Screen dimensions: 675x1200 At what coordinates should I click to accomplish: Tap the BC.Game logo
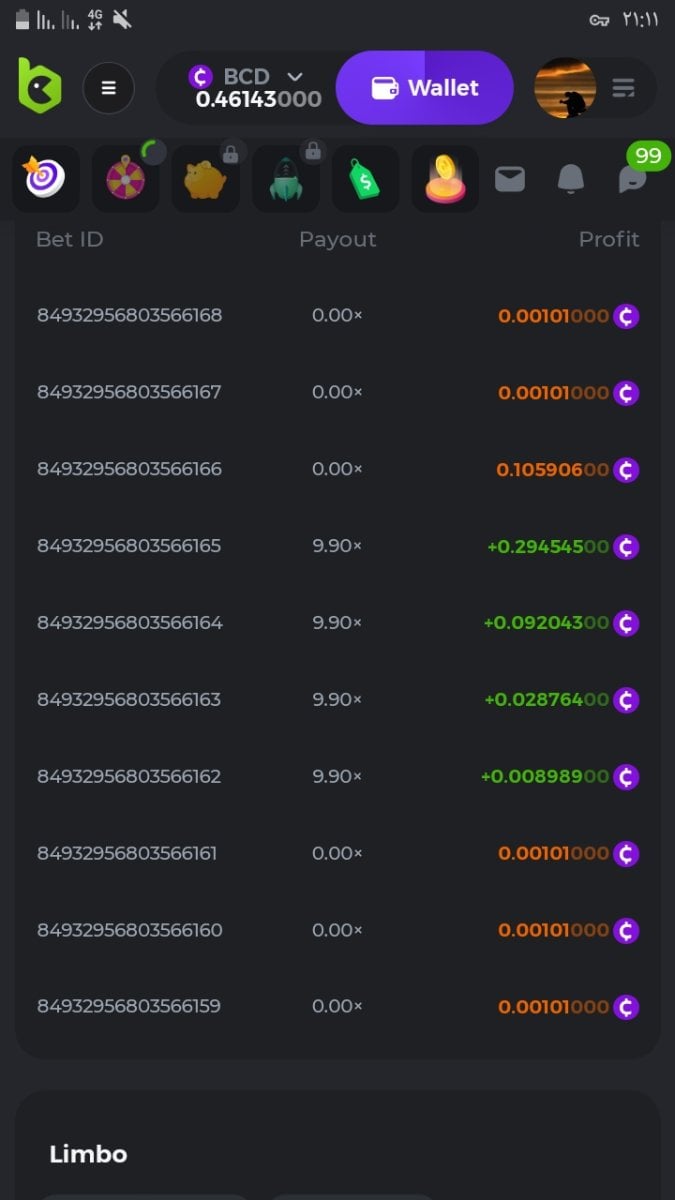coord(40,85)
